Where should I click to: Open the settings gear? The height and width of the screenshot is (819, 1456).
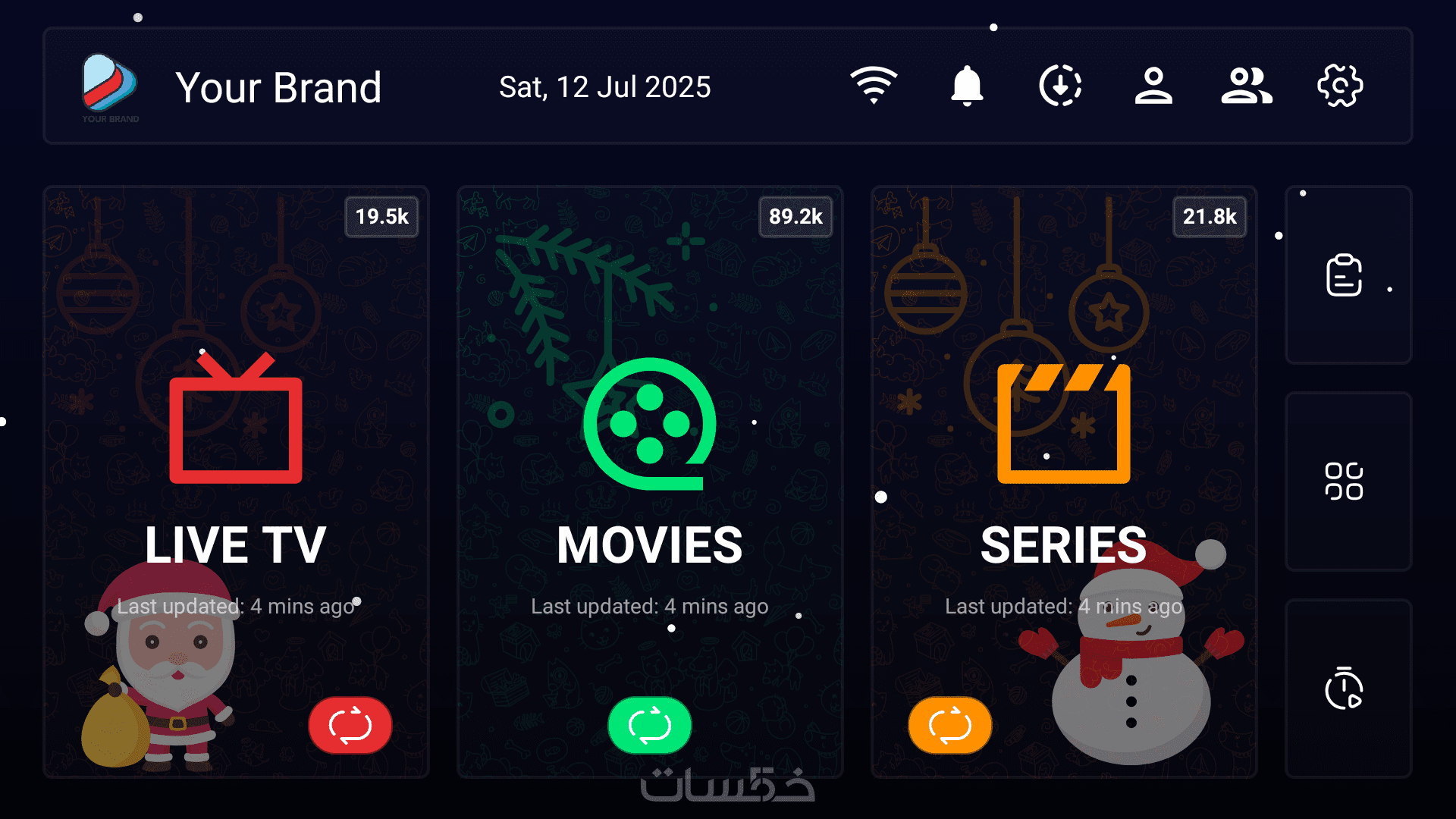(x=1340, y=85)
